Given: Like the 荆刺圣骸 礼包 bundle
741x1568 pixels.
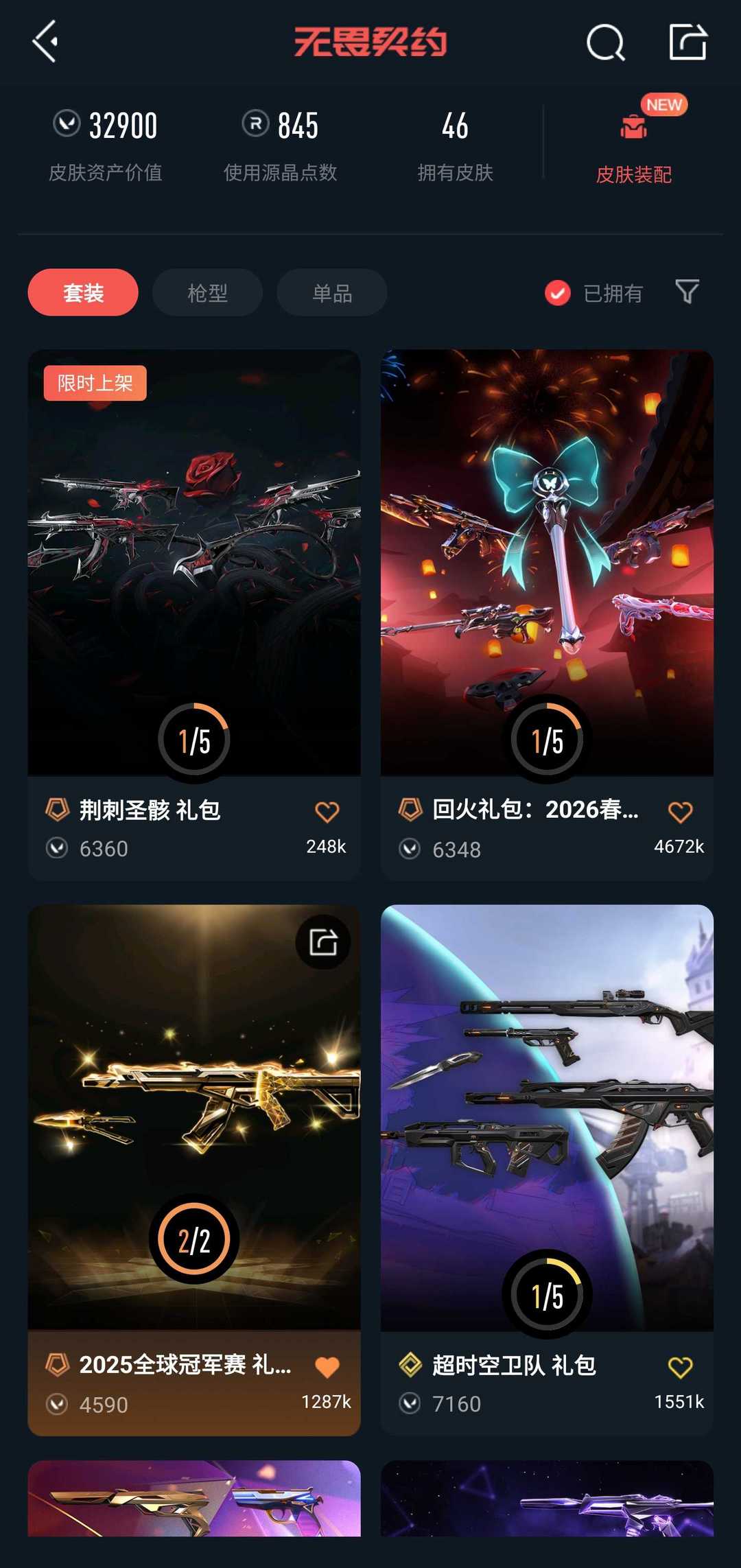Looking at the screenshot, I should [x=327, y=812].
